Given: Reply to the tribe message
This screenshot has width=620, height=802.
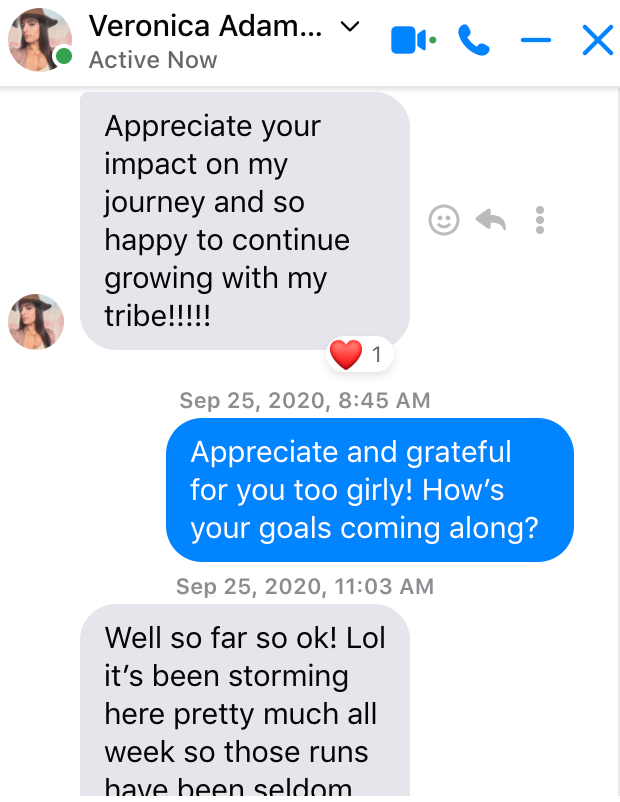Looking at the screenshot, I should (x=490, y=220).
